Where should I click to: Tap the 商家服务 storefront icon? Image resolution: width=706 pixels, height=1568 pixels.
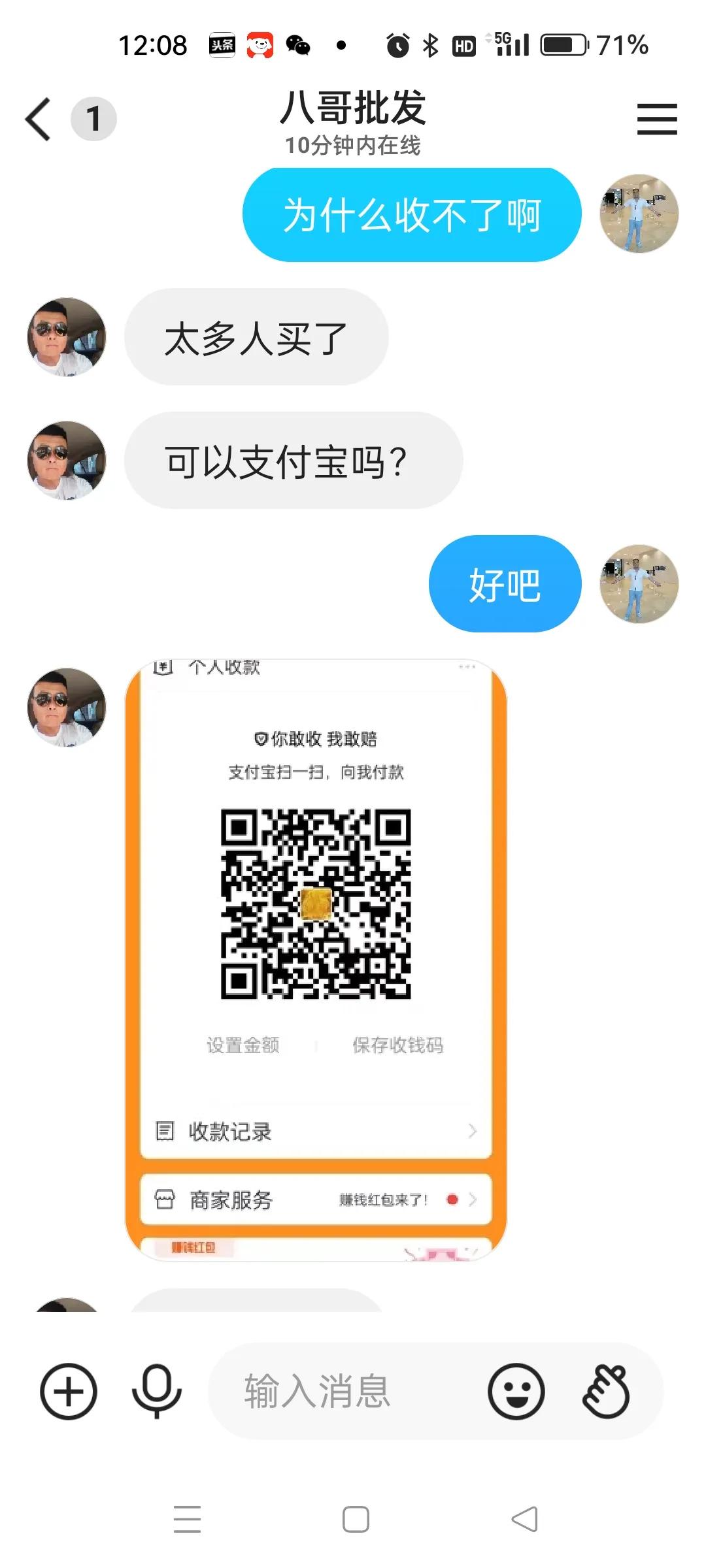coord(166,1199)
